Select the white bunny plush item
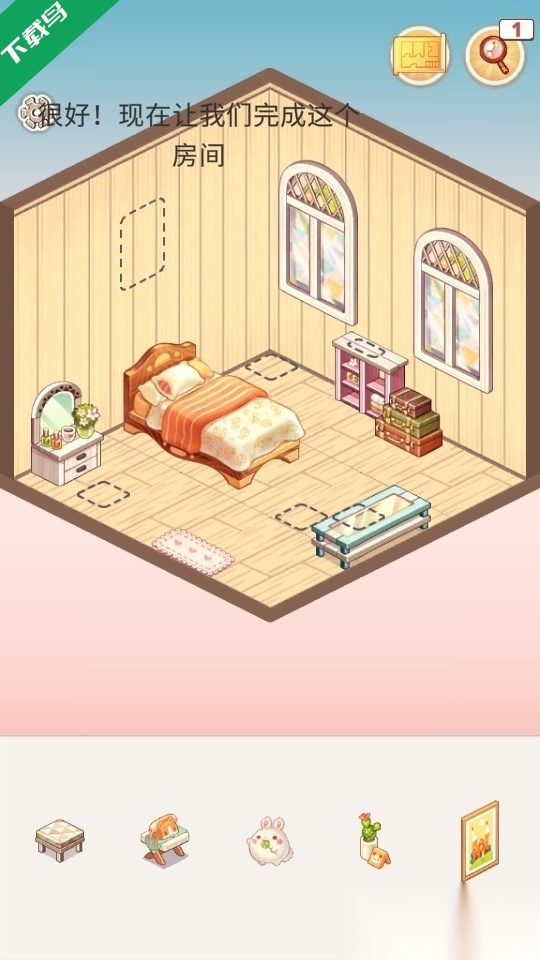This screenshot has height=960, width=540. (x=269, y=841)
